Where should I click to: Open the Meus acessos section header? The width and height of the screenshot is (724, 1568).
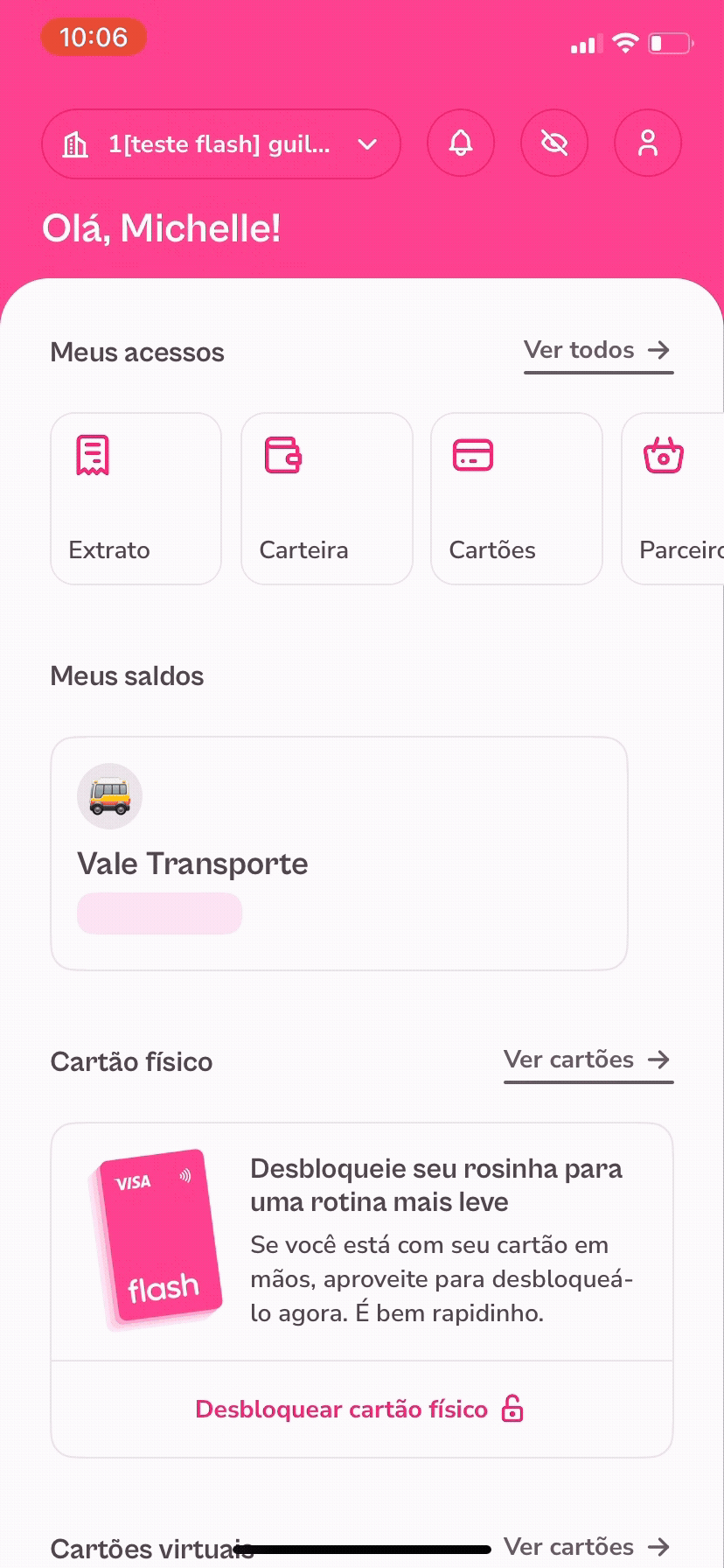coord(137,352)
